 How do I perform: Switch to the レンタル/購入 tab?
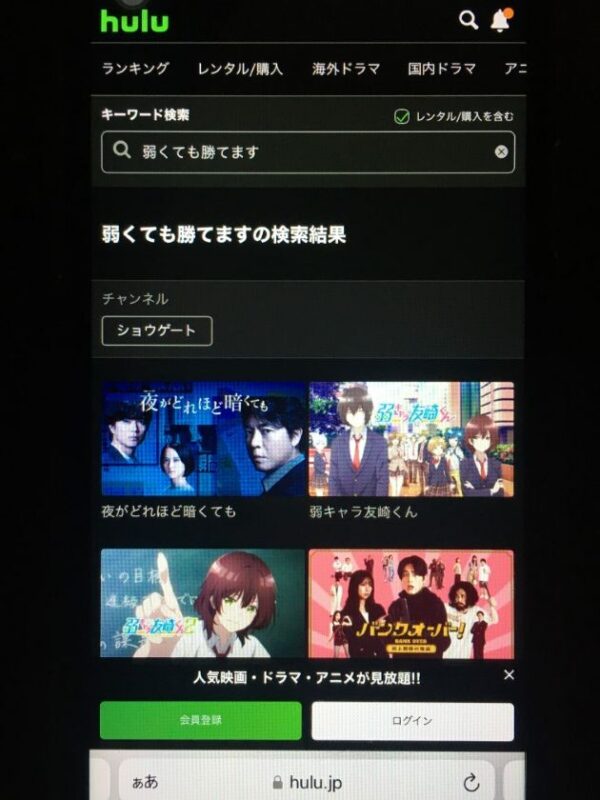point(240,69)
